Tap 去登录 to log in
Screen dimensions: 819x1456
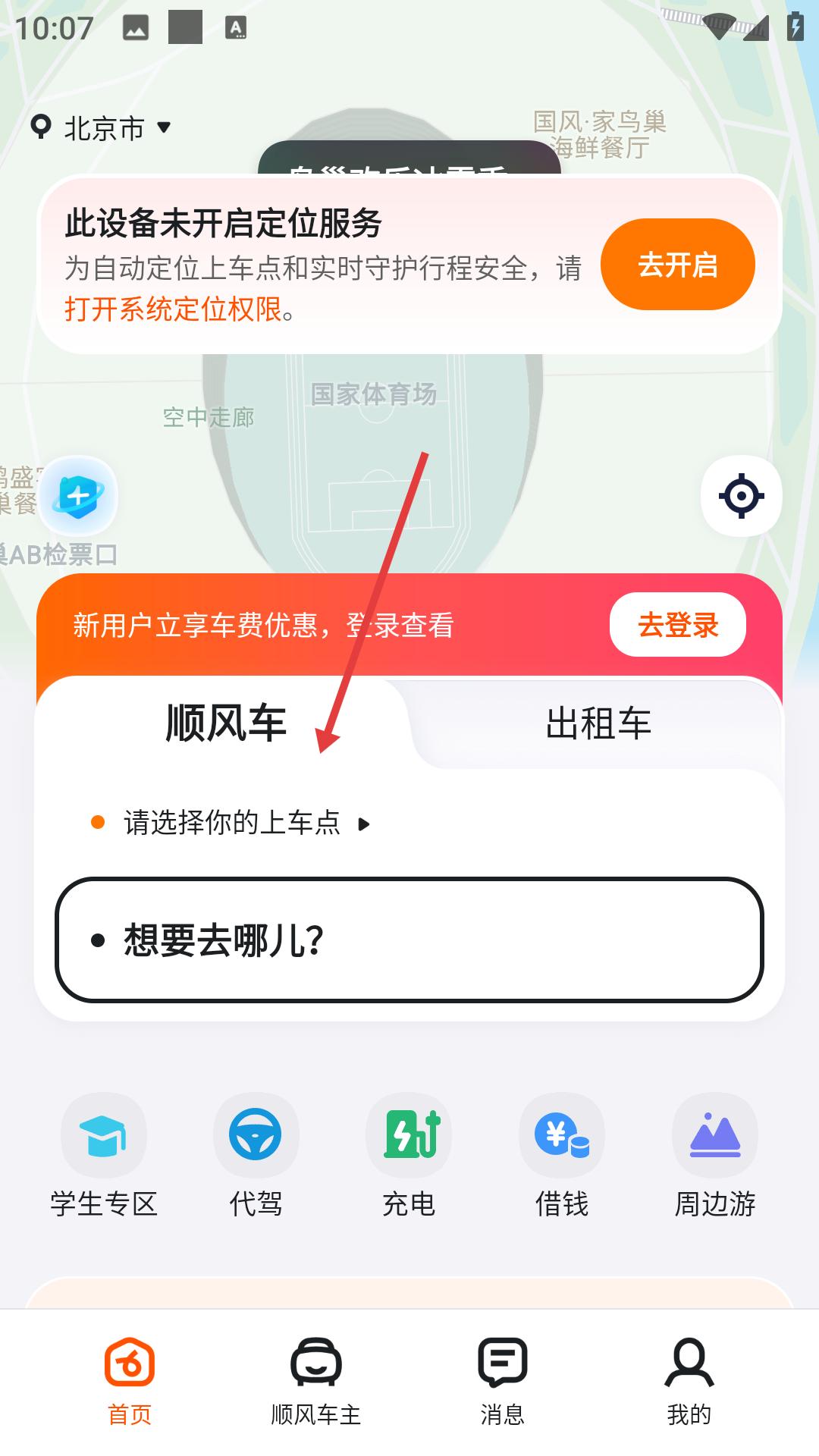[677, 625]
